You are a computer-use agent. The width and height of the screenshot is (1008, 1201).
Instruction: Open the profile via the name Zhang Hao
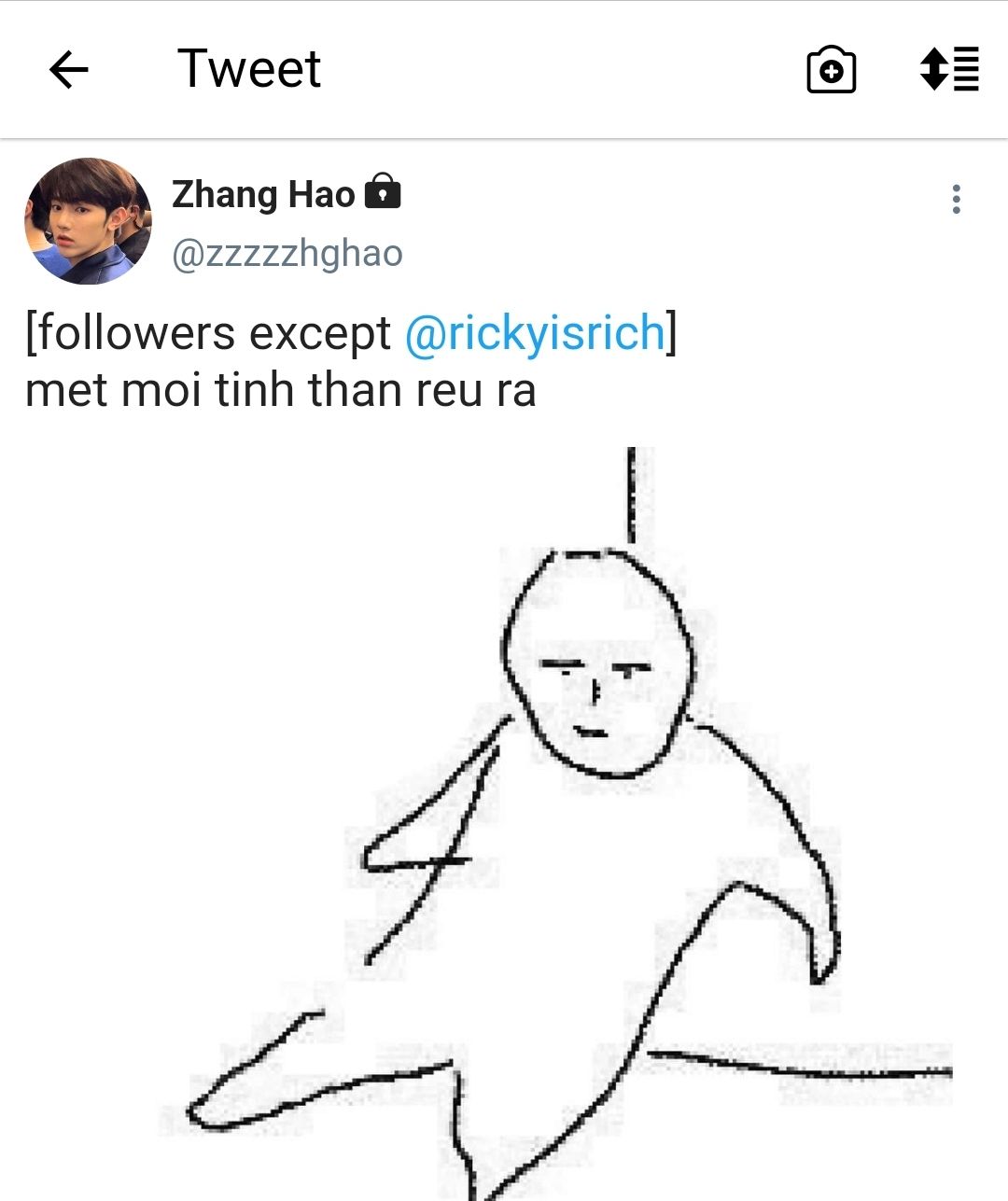[x=263, y=194]
